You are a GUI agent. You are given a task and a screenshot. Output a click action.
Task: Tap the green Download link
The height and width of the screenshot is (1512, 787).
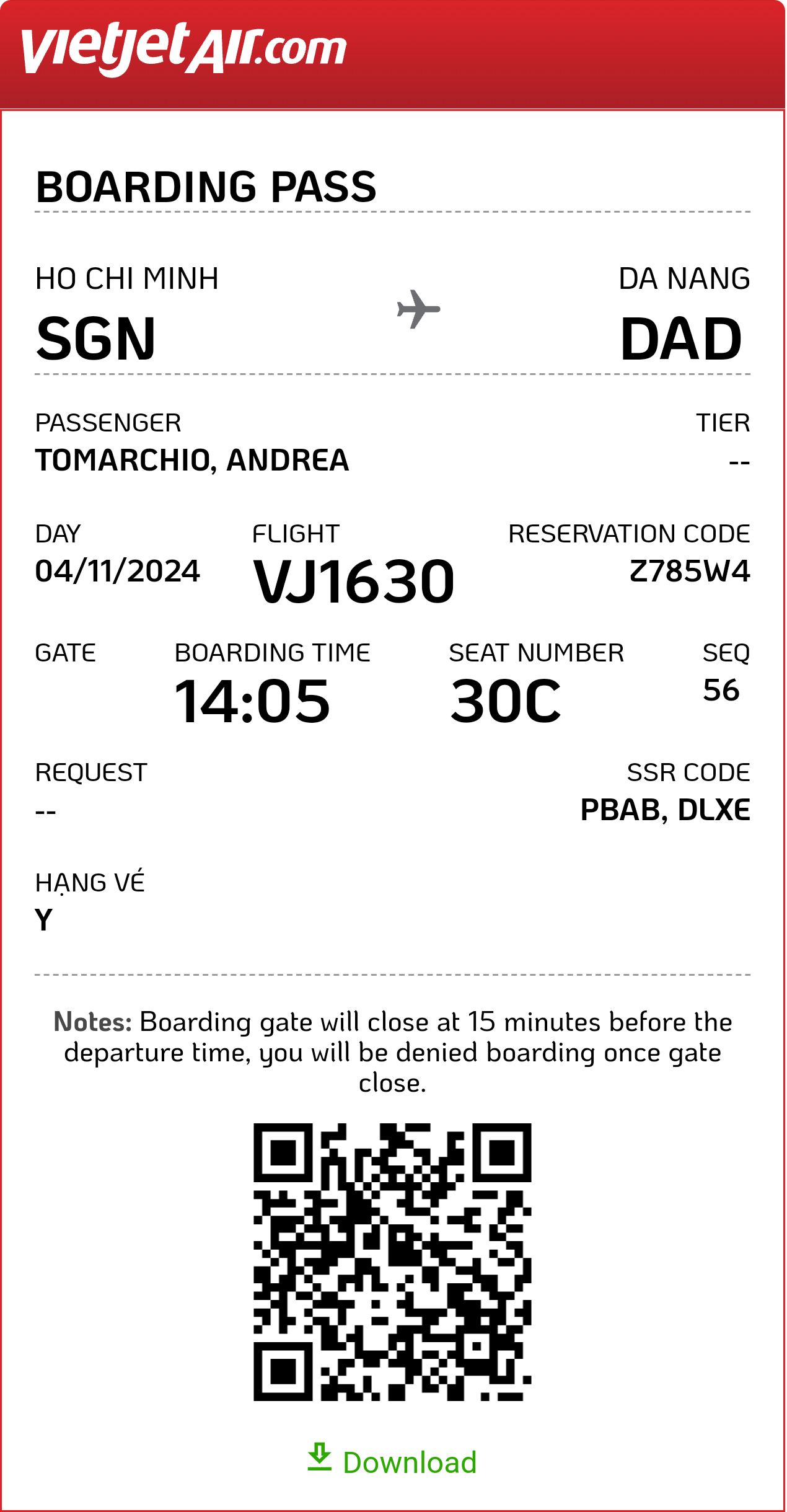(x=392, y=1461)
